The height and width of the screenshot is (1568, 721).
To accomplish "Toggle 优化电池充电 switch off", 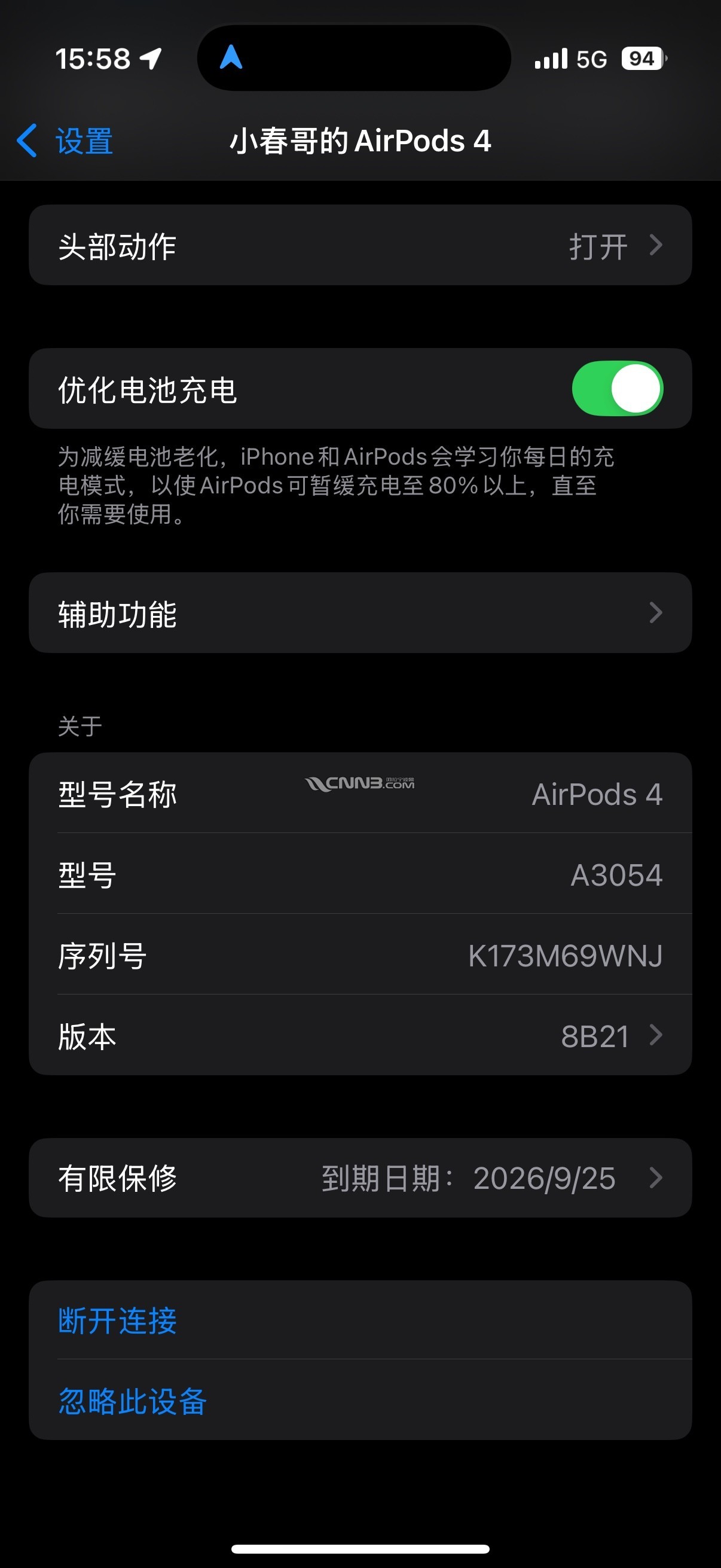I will pyautogui.click(x=617, y=389).
